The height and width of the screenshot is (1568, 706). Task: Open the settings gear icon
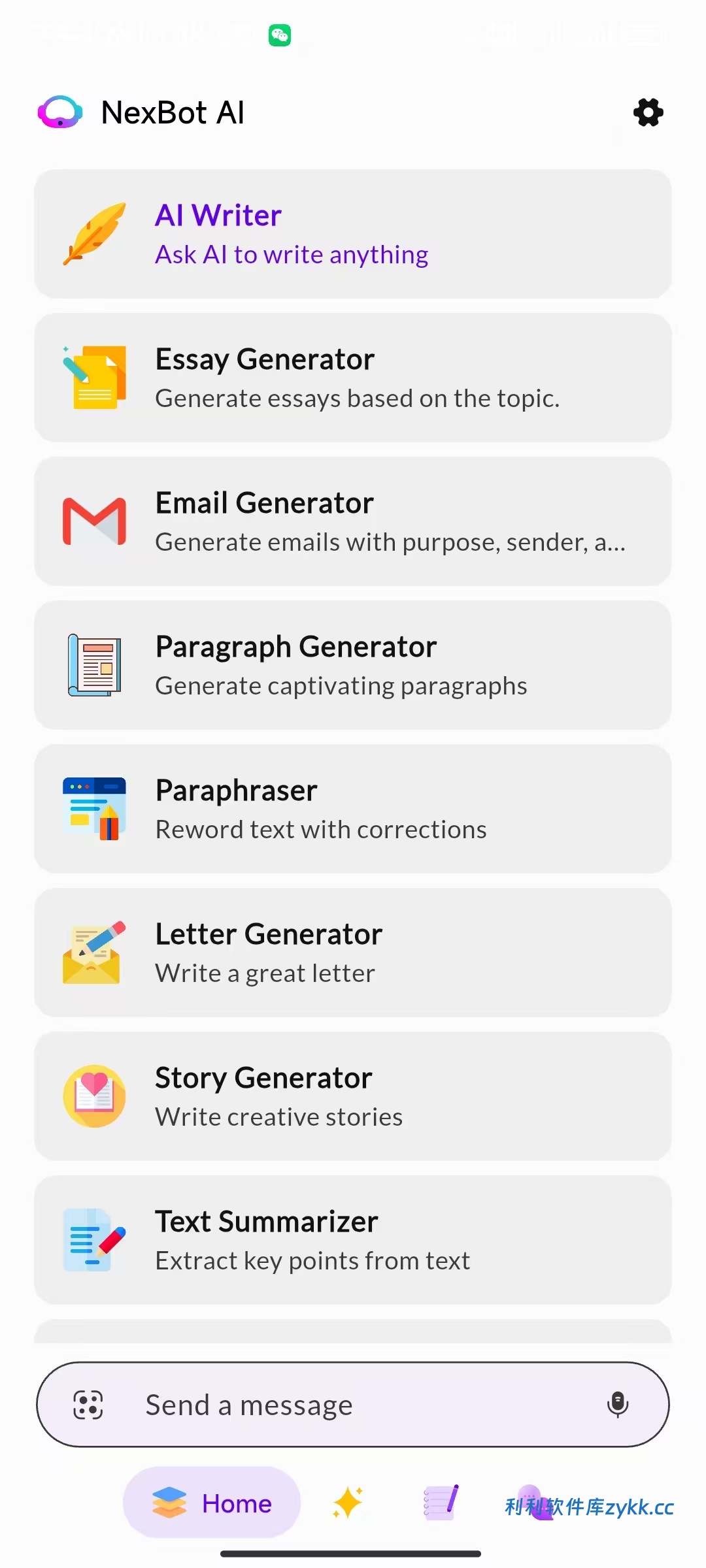[x=648, y=112]
